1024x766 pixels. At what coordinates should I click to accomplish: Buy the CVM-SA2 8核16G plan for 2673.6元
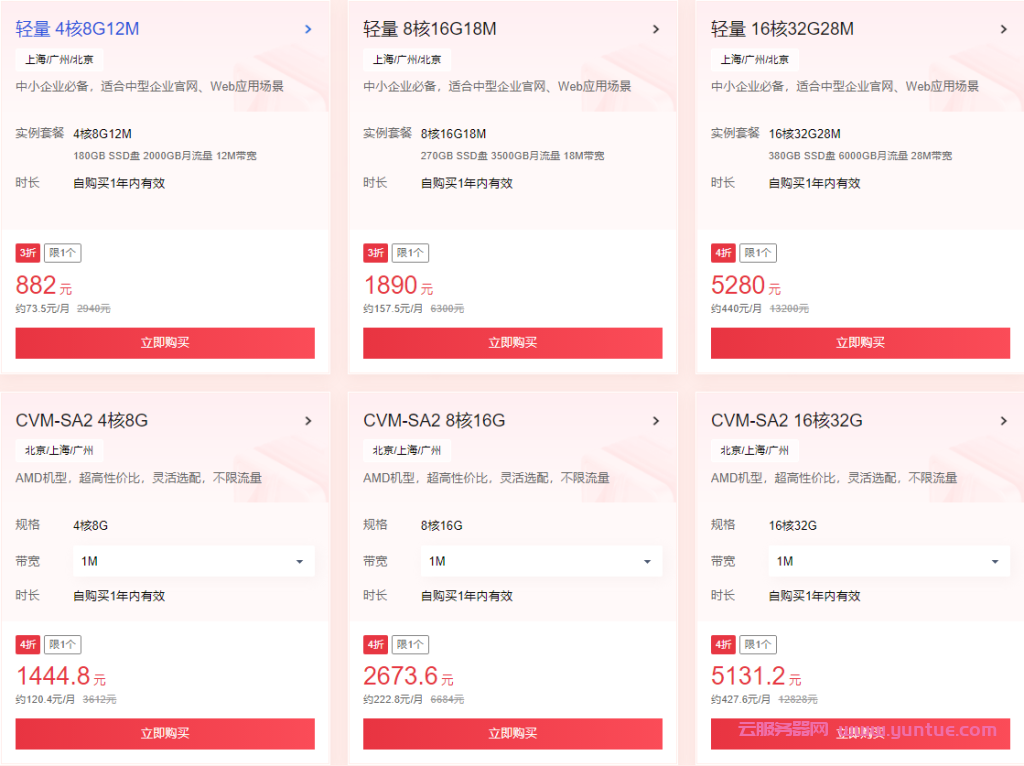pos(512,734)
